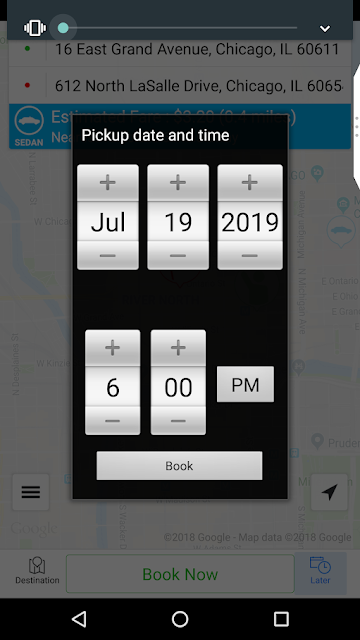Decrease the day below 19

point(178,256)
